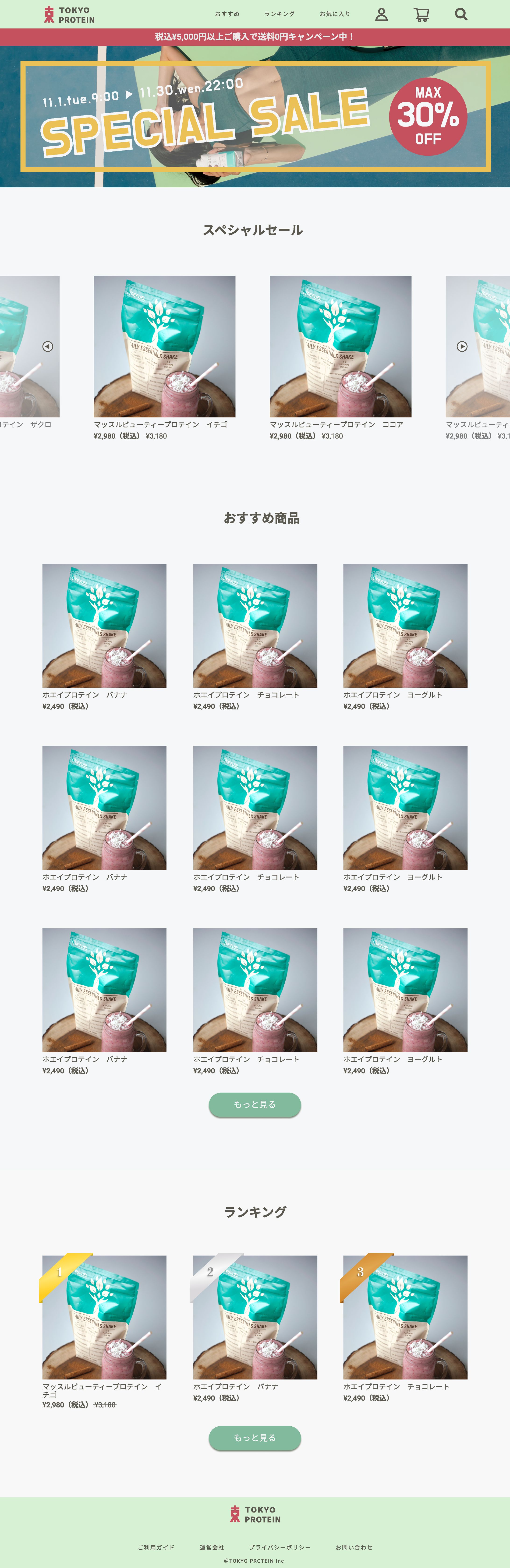This screenshot has height=1568, width=510.
Task: Open the number 3 ranked product
Action: [x=405, y=1317]
